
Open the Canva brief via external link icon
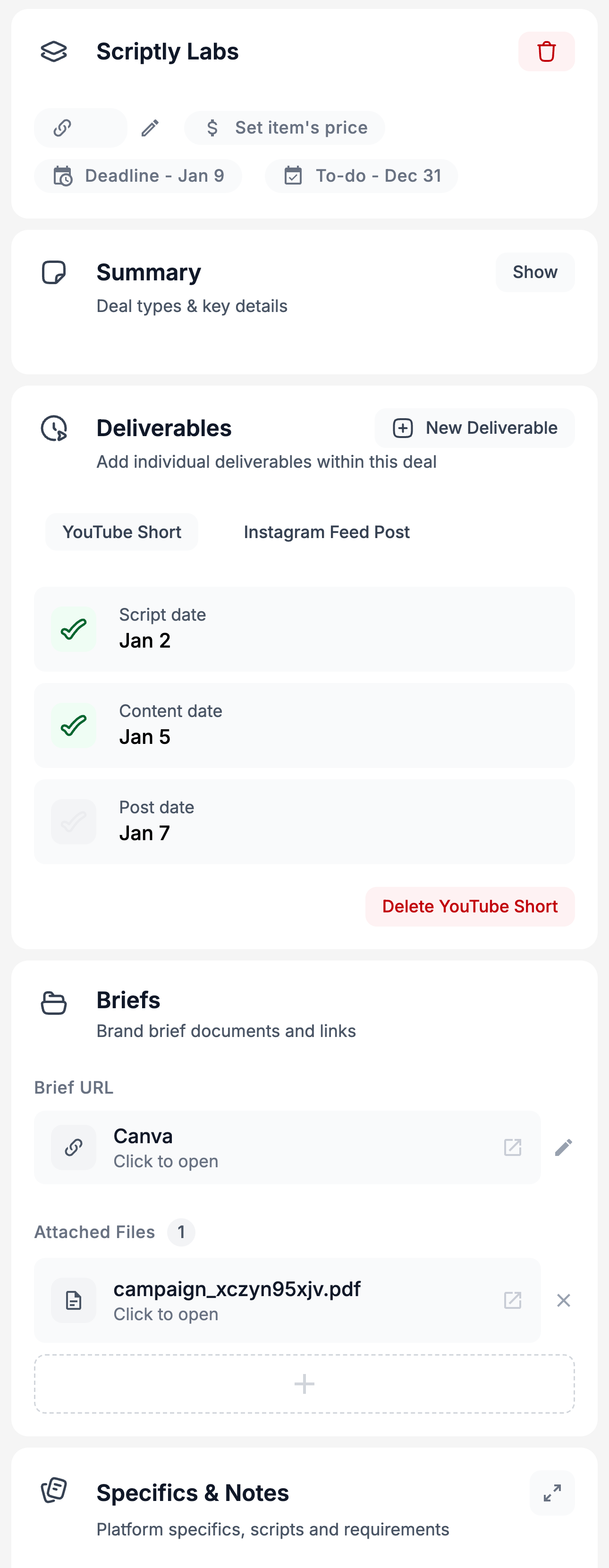(x=512, y=1147)
